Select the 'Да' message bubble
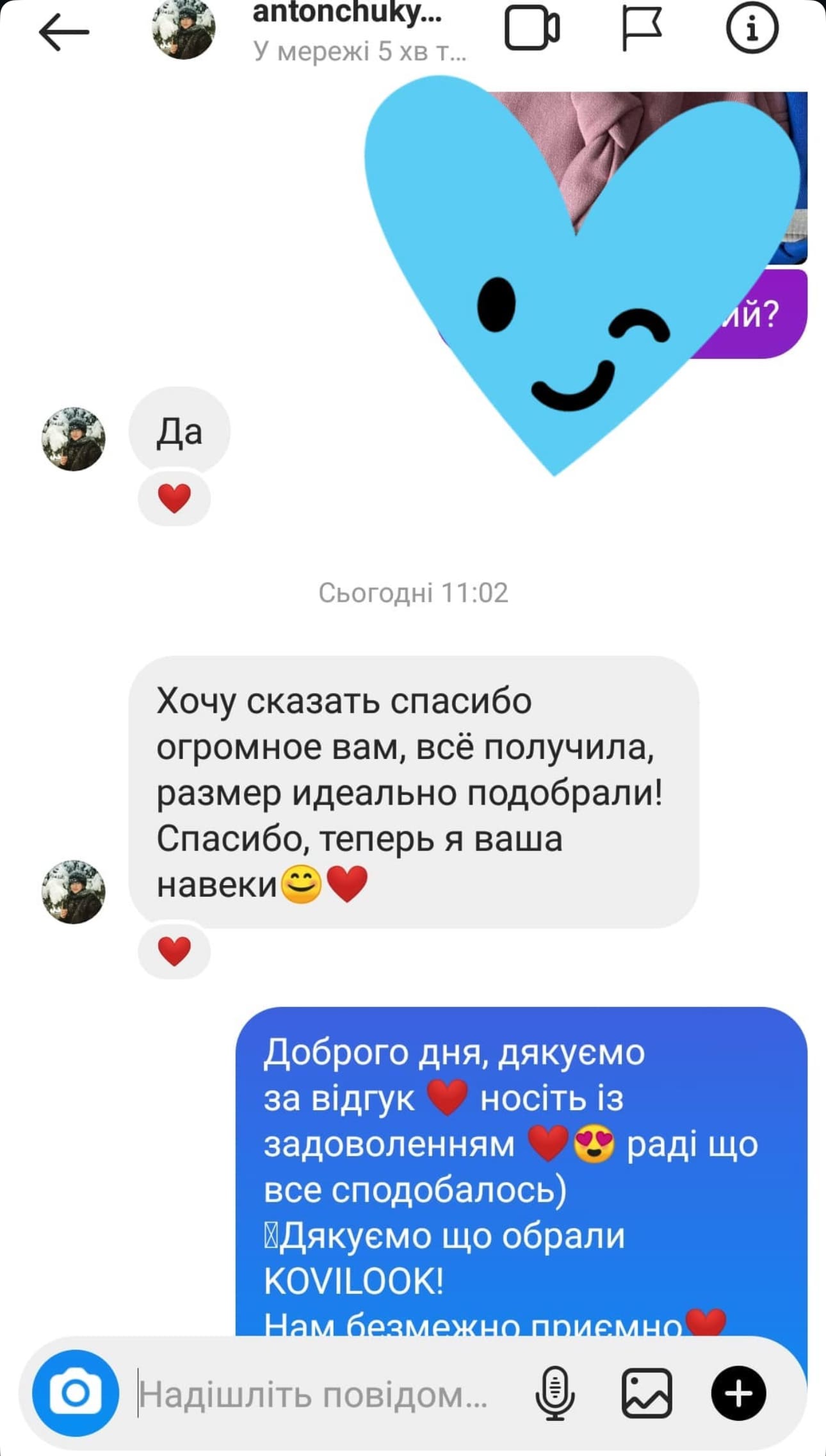This screenshot has height=1456, width=826. [181, 432]
